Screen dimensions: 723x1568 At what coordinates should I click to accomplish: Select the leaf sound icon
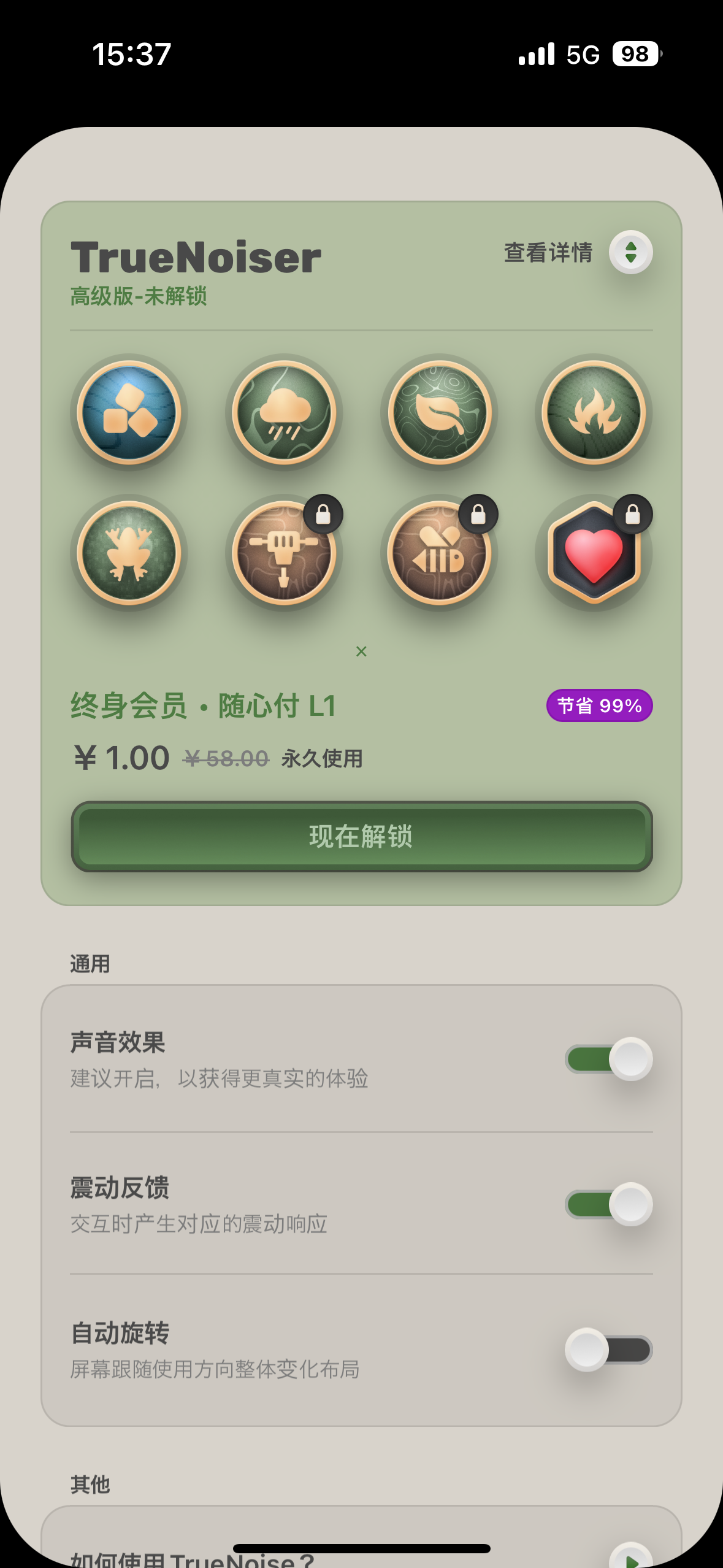point(439,412)
